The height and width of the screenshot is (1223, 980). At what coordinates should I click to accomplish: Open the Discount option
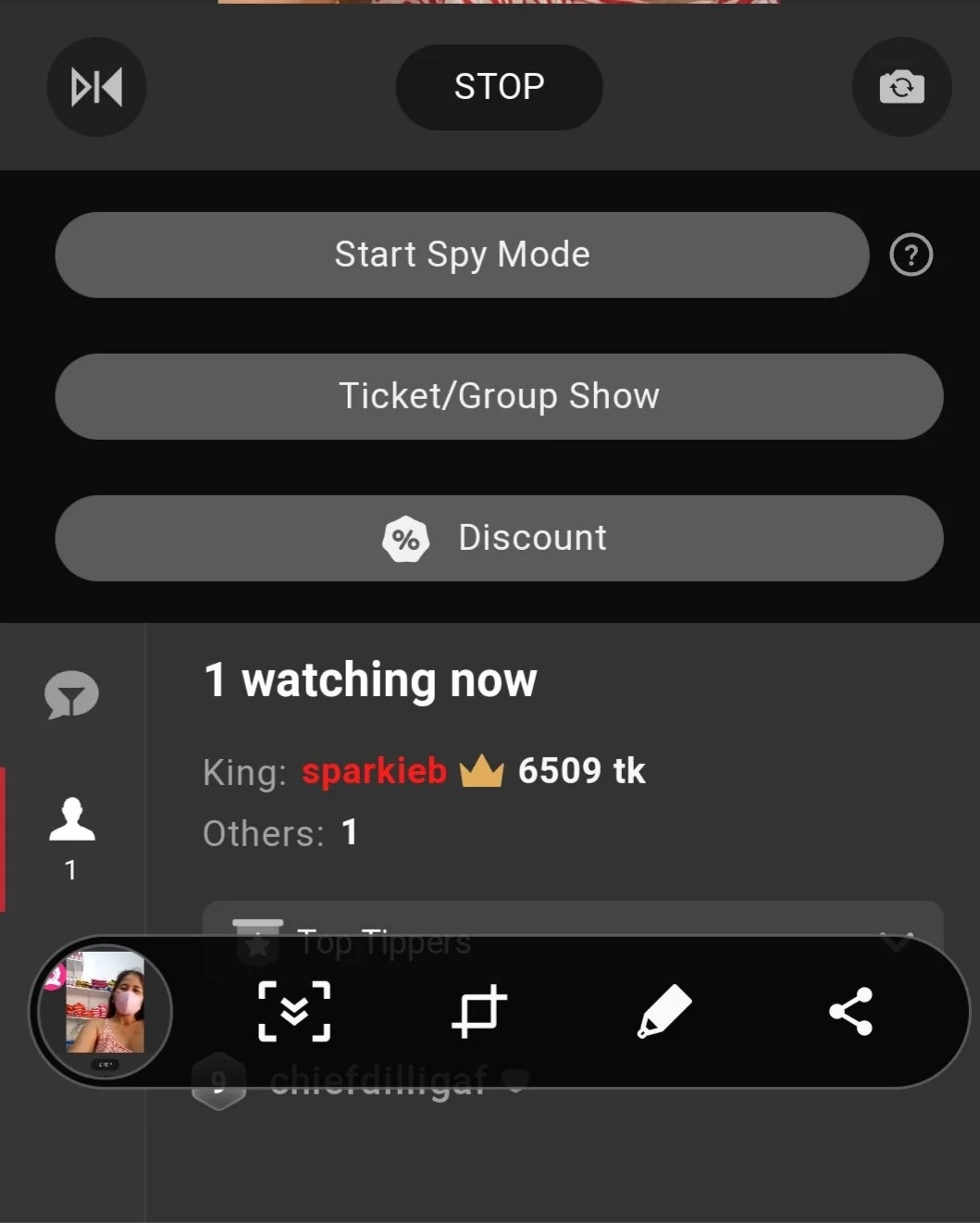[x=499, y=538]
